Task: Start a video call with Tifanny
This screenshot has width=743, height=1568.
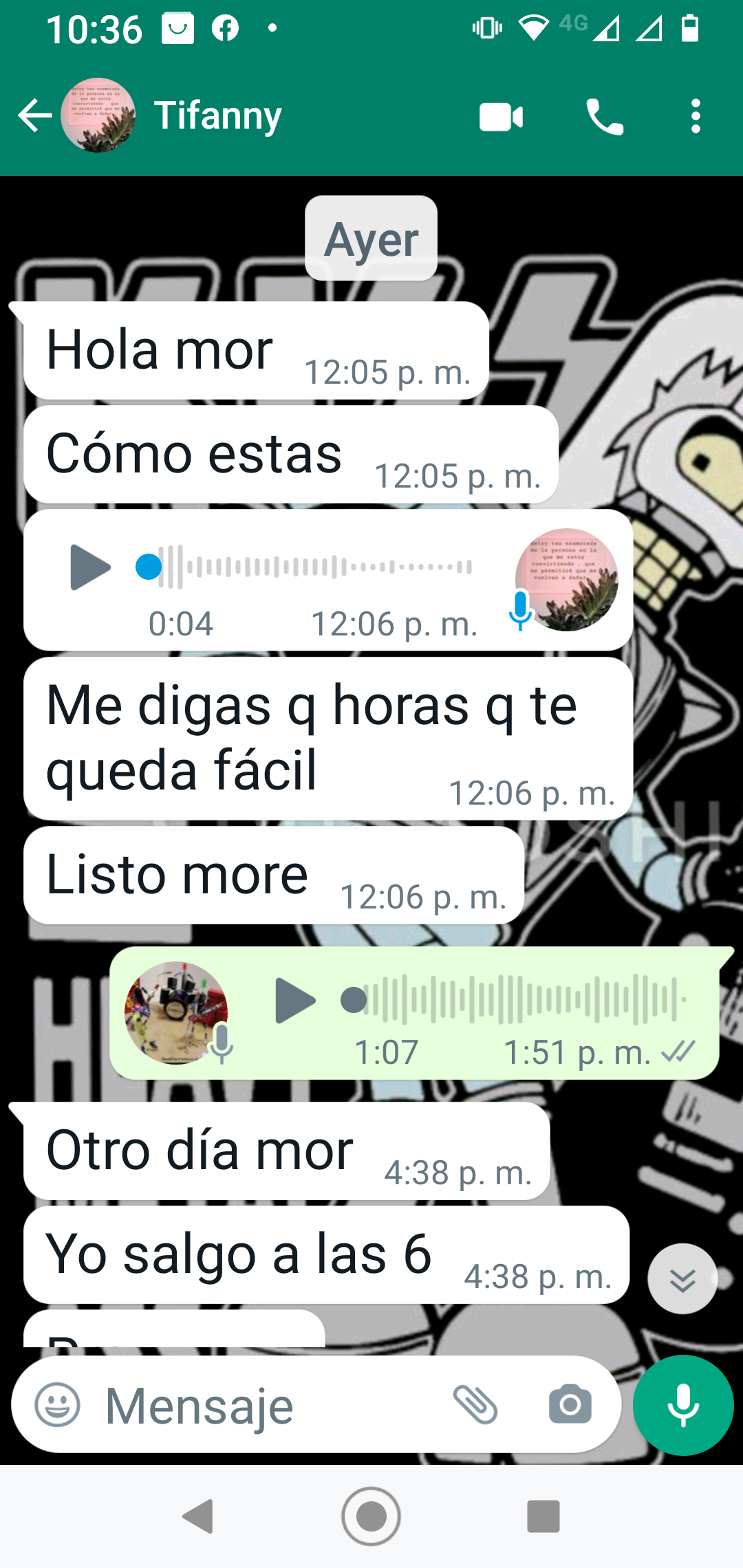Action: (501, 116)
